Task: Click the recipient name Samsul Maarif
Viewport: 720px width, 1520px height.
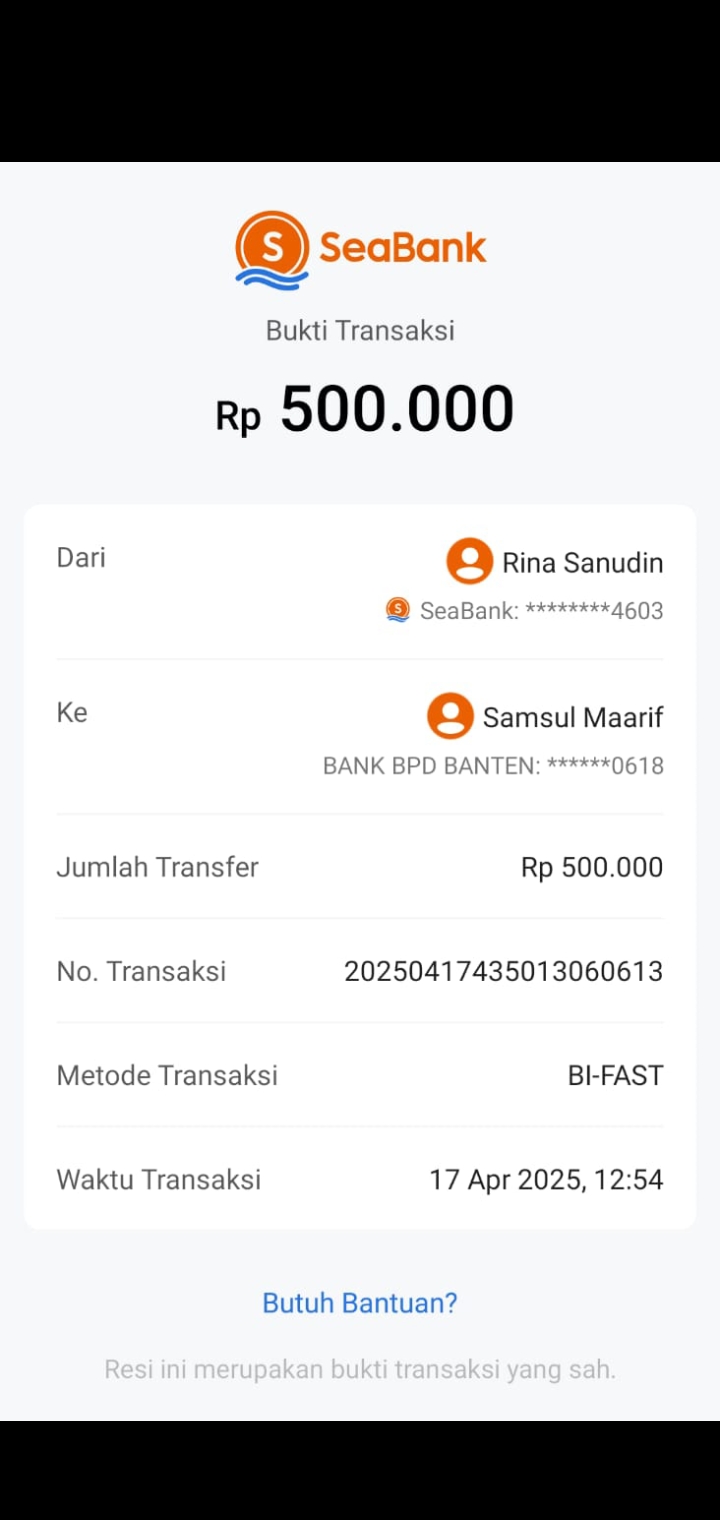Action: tap(573, 716)
